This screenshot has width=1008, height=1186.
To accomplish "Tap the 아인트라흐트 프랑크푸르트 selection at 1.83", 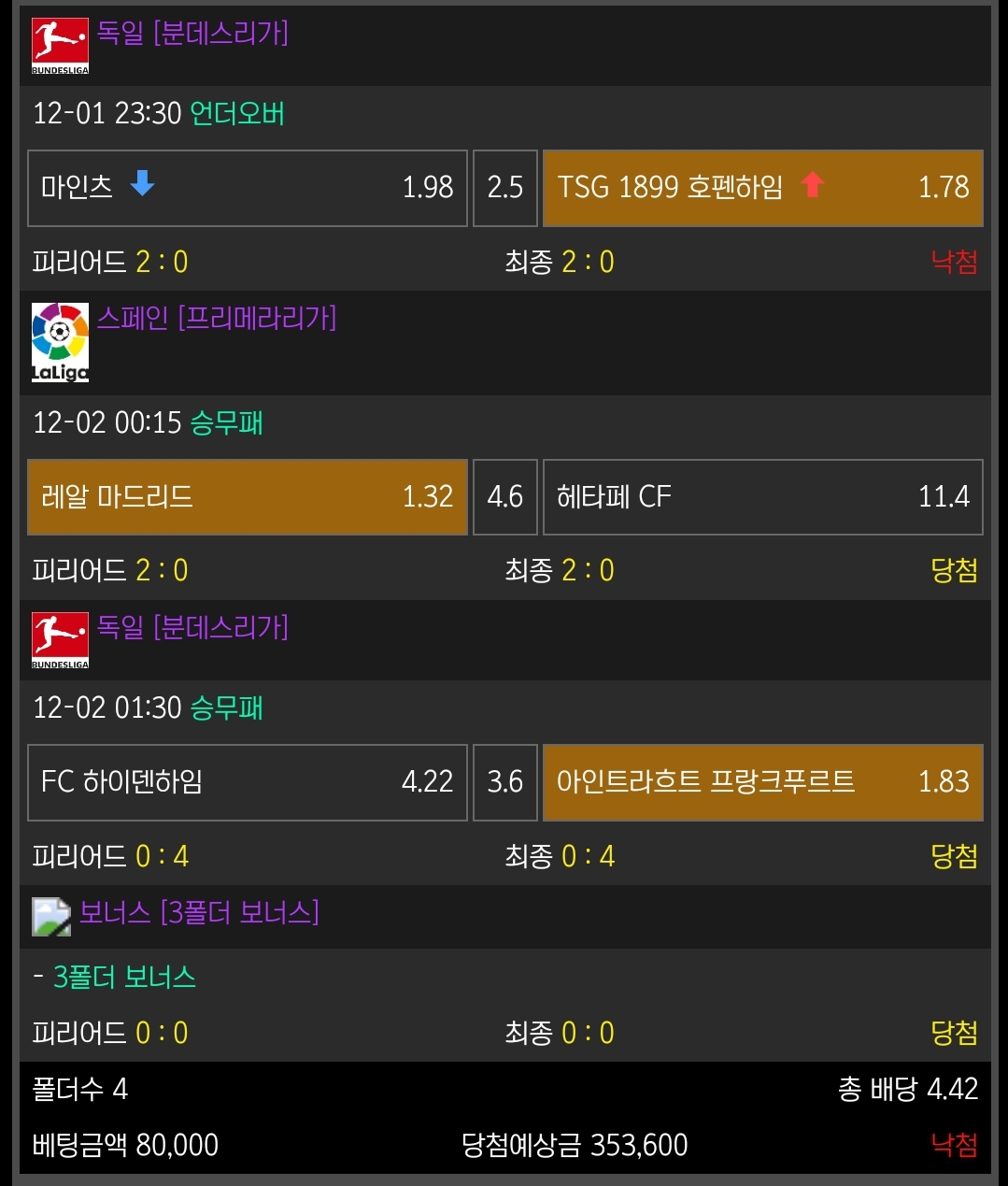I will point(762,782).
